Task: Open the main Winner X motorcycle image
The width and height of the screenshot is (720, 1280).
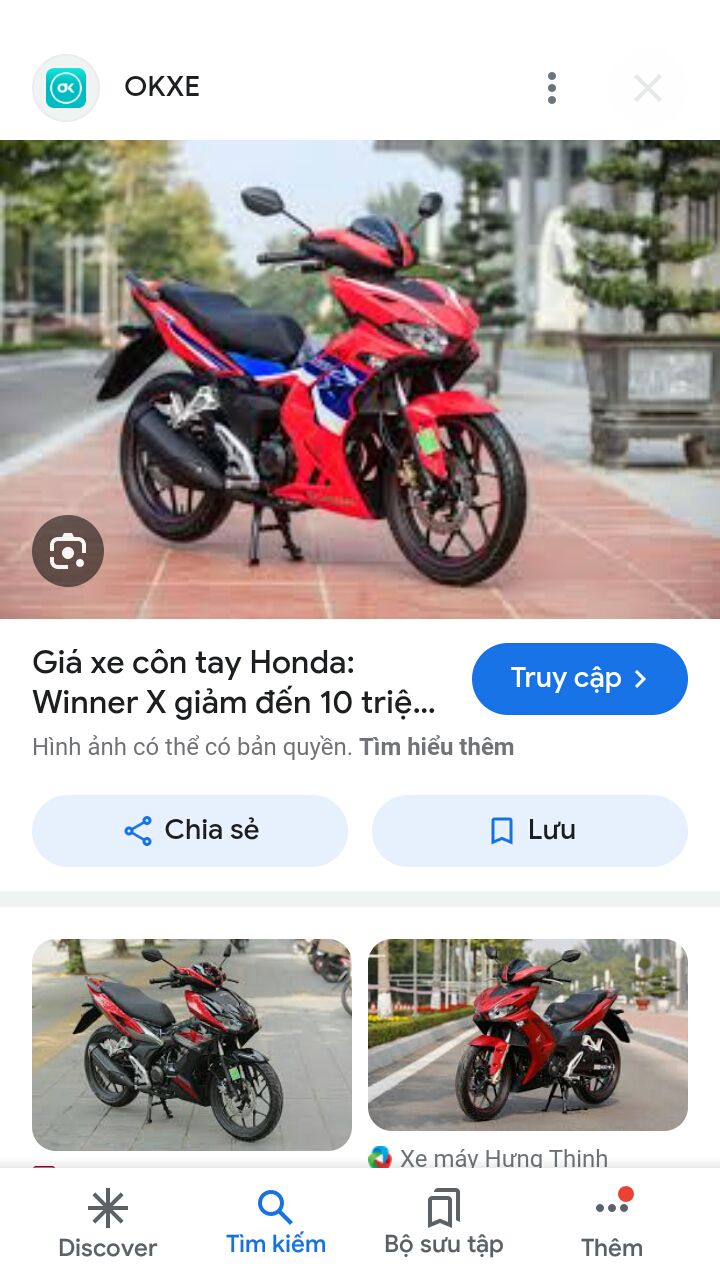Action: [x=360, y=380]
